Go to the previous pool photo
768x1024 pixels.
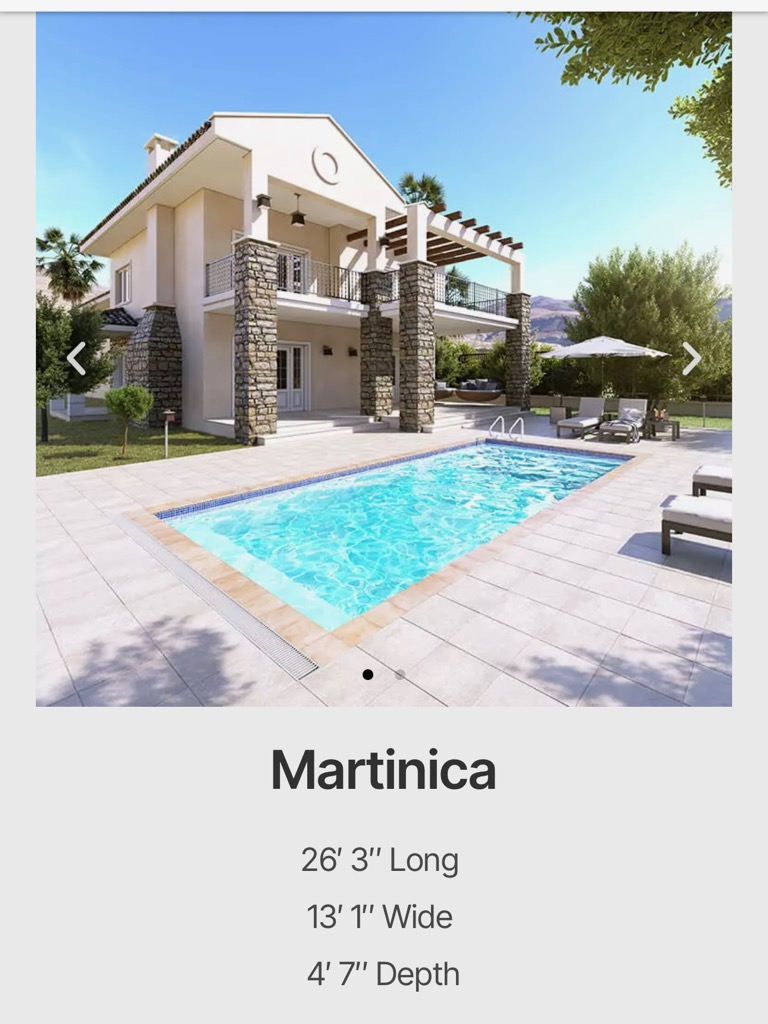click(x=77, y=358)
